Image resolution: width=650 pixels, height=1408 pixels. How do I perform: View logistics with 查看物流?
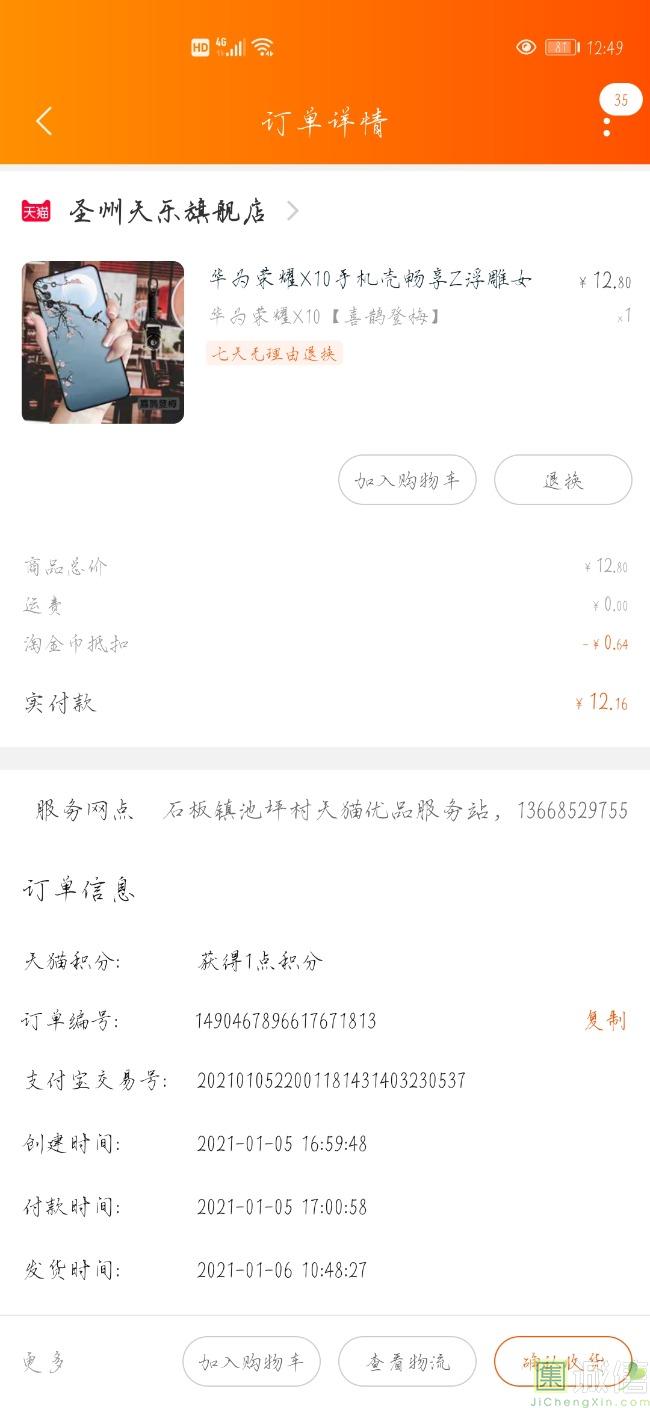click(x=407, y=1362)
